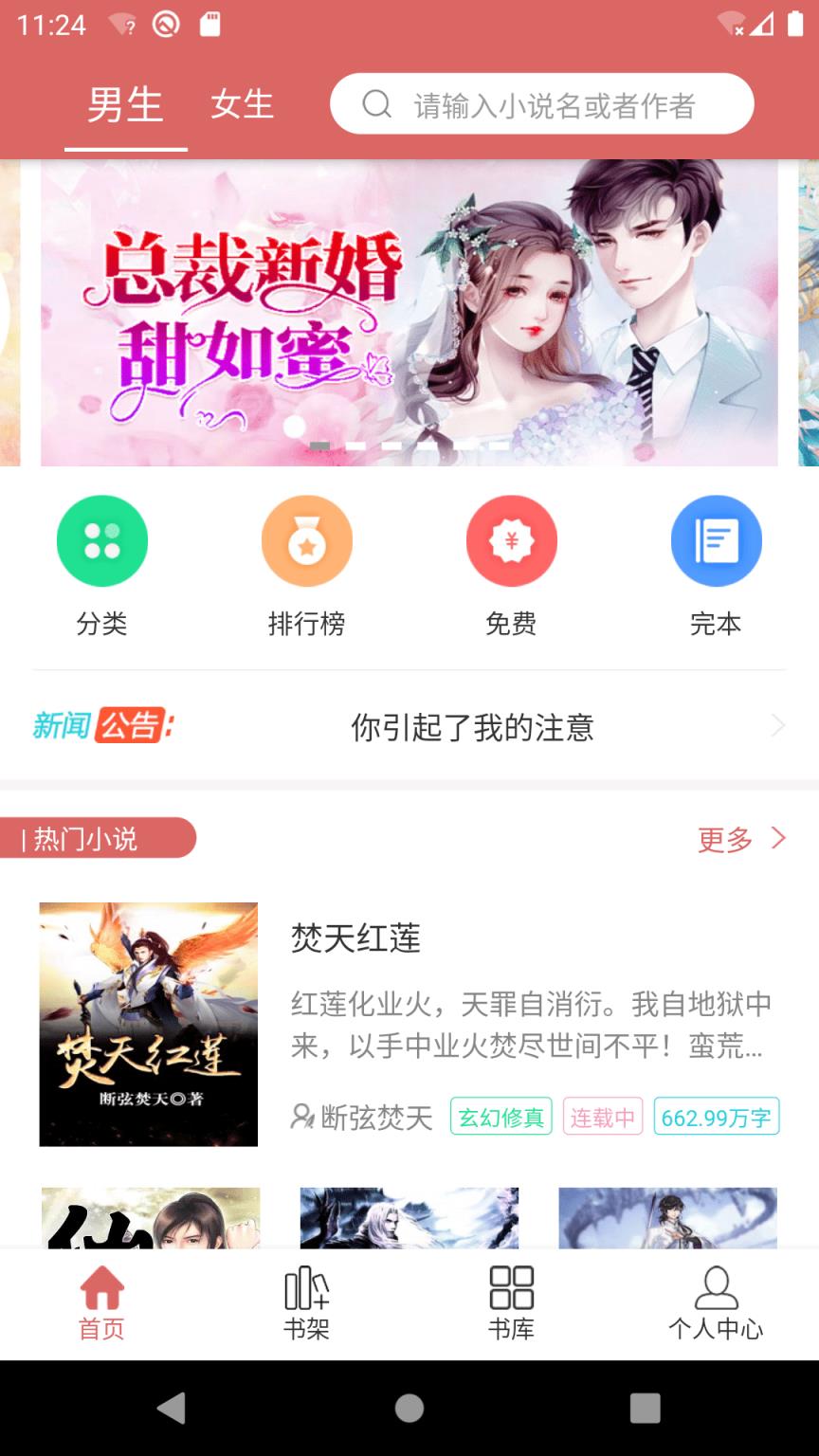
Task: Select the 男生 tab
Action: point(124,105)
